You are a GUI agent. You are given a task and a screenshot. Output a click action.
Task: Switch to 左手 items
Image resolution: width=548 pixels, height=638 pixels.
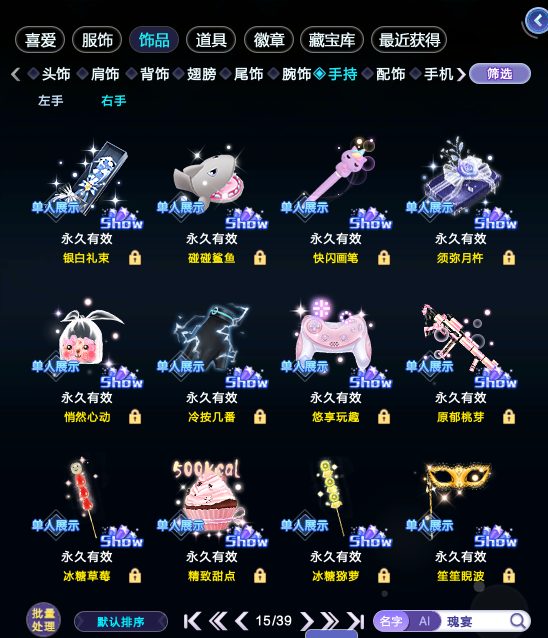coord(50,101)
